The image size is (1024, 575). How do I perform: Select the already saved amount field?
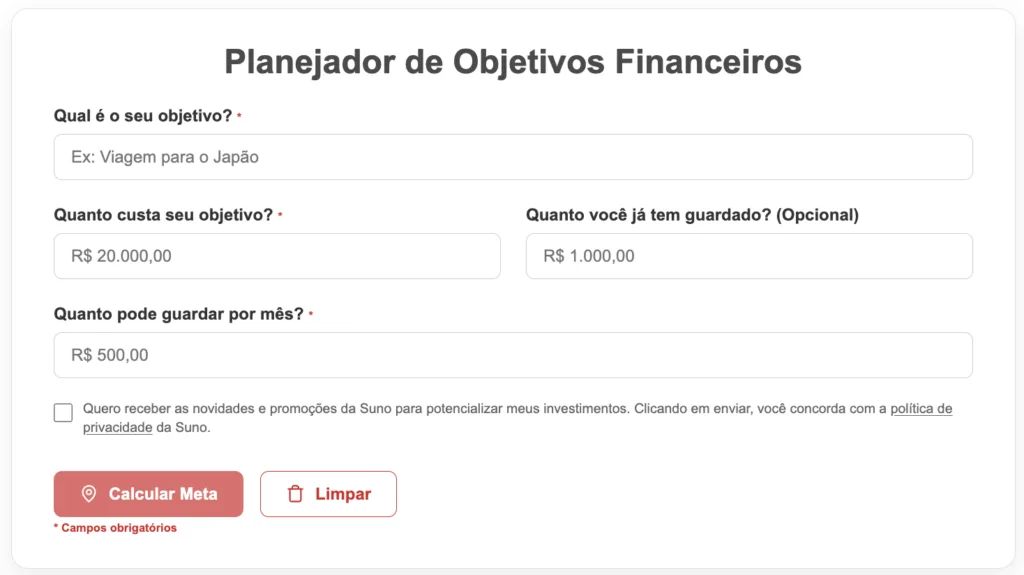pyautogui.click(x=748, y=256)
